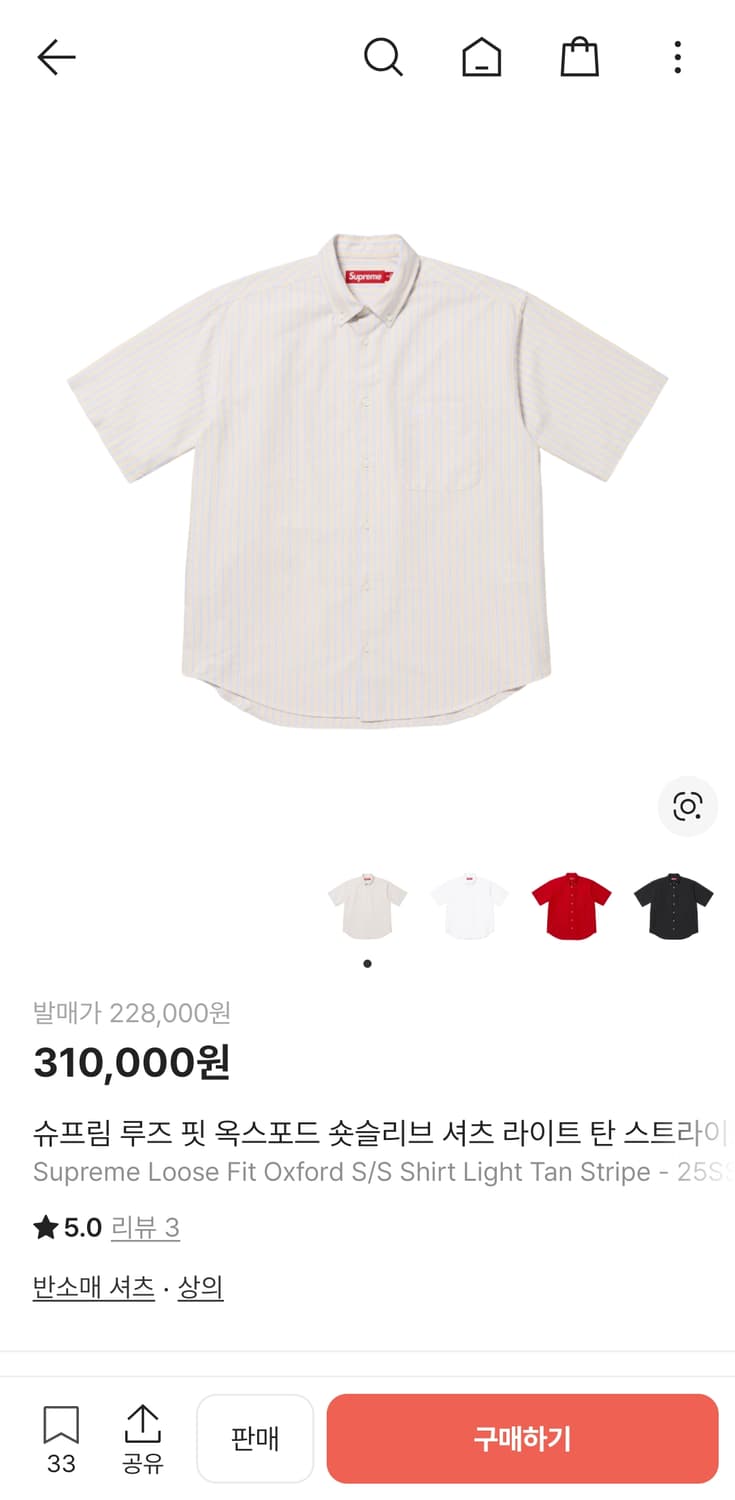The height and width of the screenshot is (1500, 735).
Task: Open the overflow menu
Action: [x=677, y=58]
